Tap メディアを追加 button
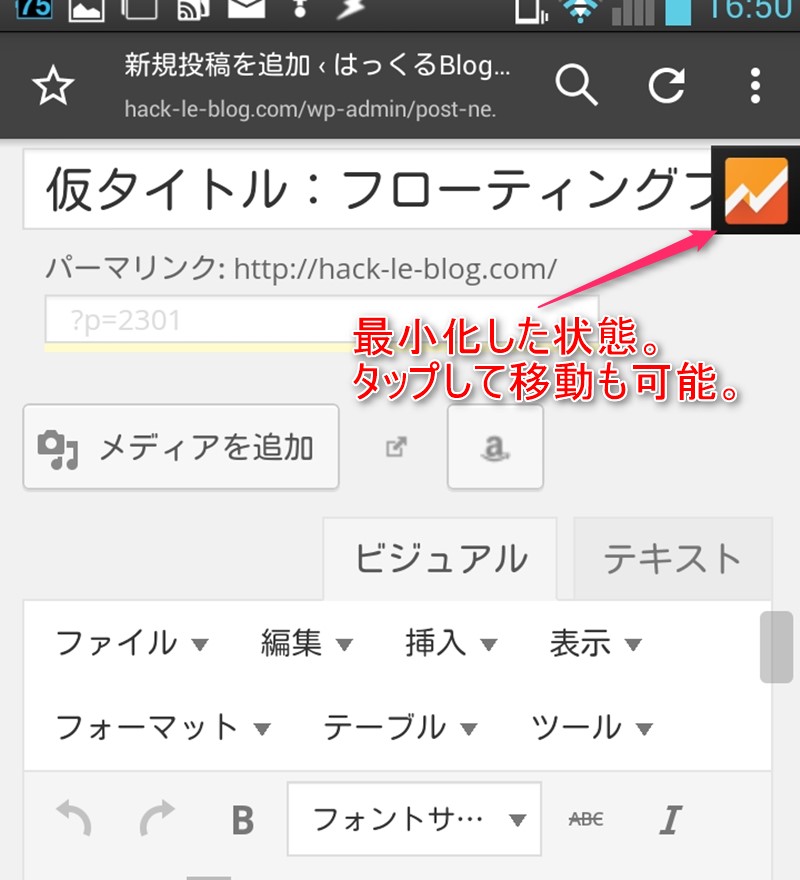 pyautogui.click(x=181, y=447)
